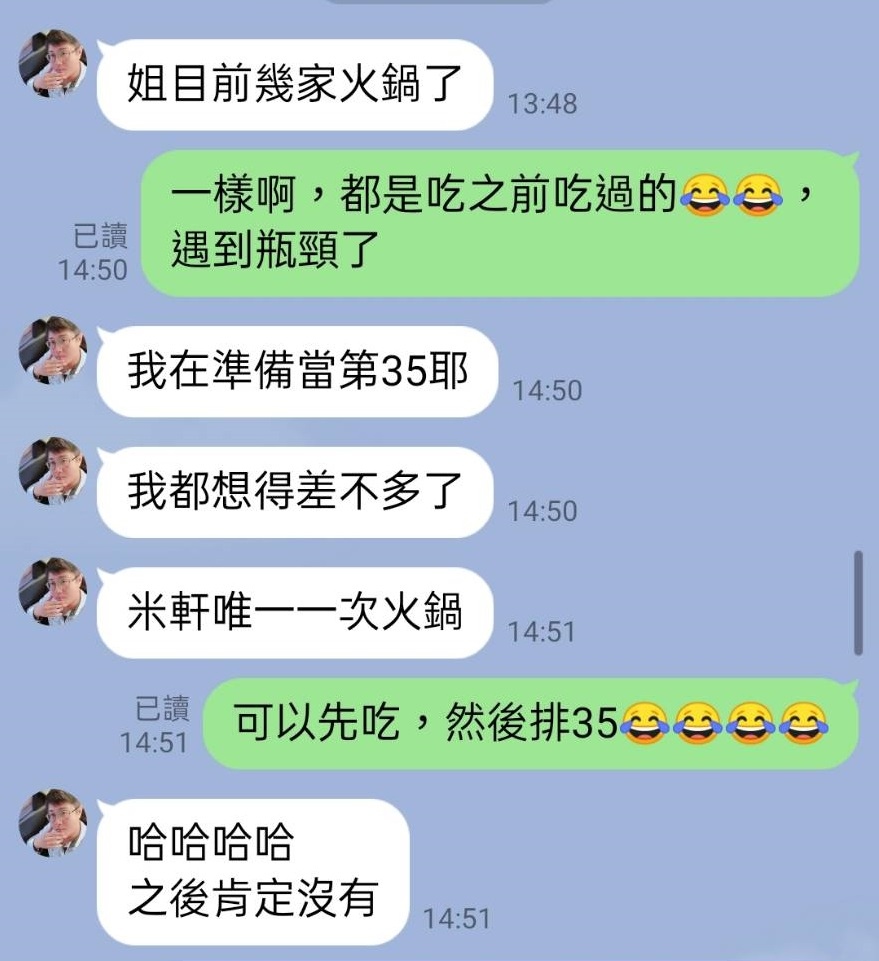Open contact avatar beside 哈哈哈哈 之後肯定沒有
This screenshot has height=961, width=879.
(53, 823)
